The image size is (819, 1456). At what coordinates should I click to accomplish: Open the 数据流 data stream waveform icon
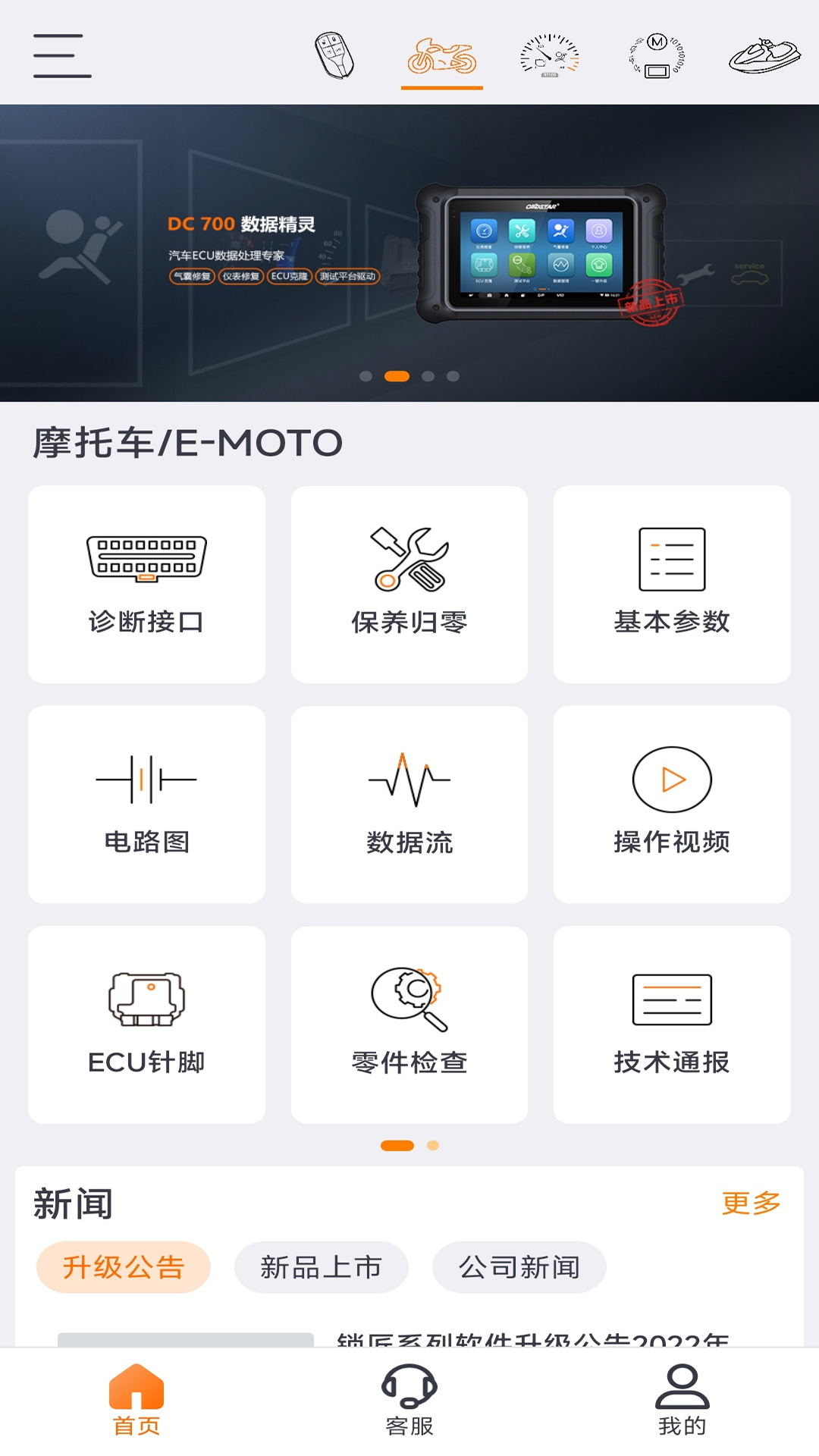tap(409, 777)
